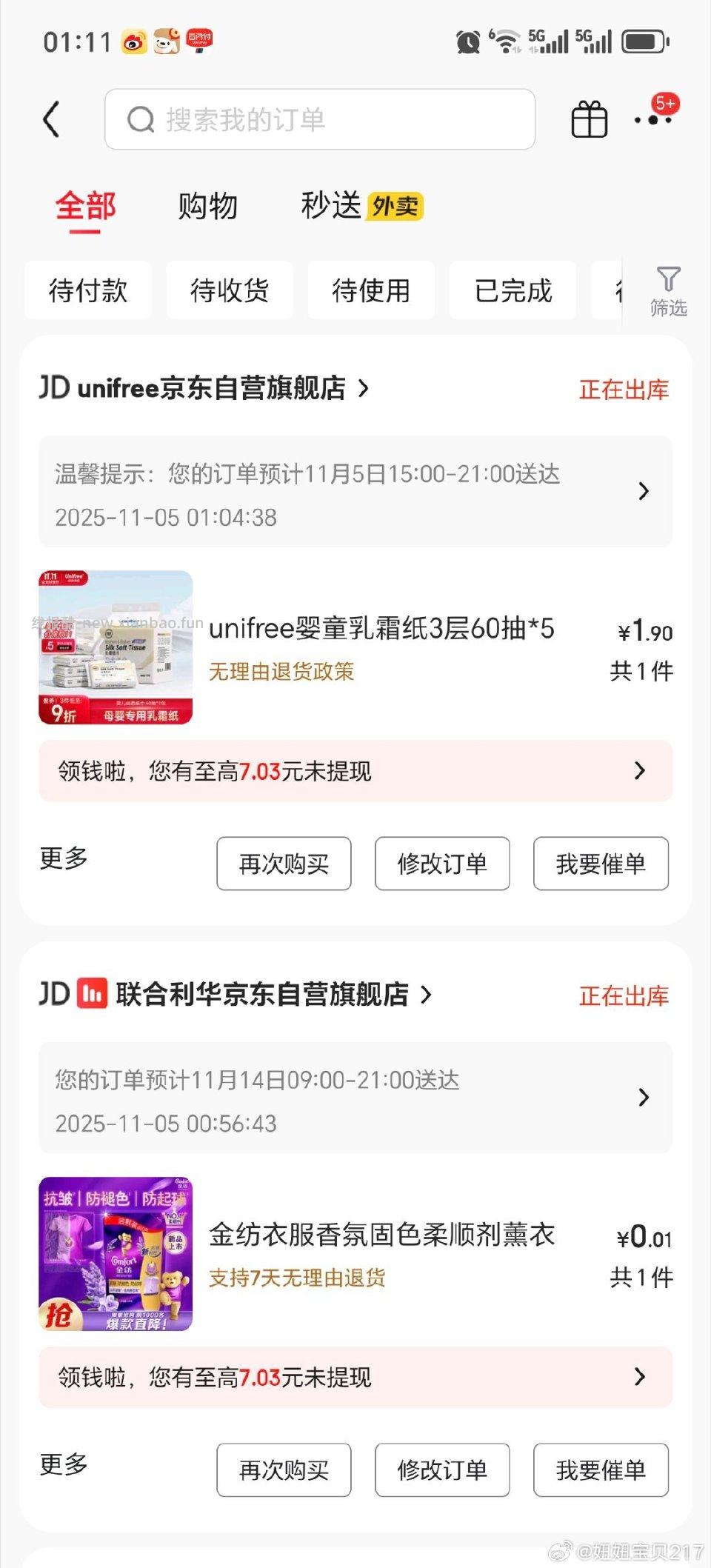Open the more options icon with 5+ badge
Screen dimensions: 711x1568
point(652,119)
